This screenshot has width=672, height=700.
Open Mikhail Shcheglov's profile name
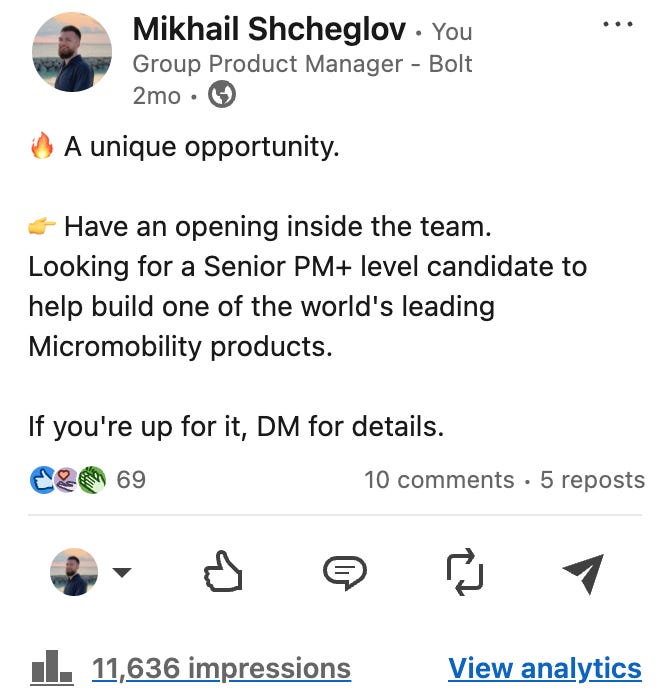coord(269,29)
